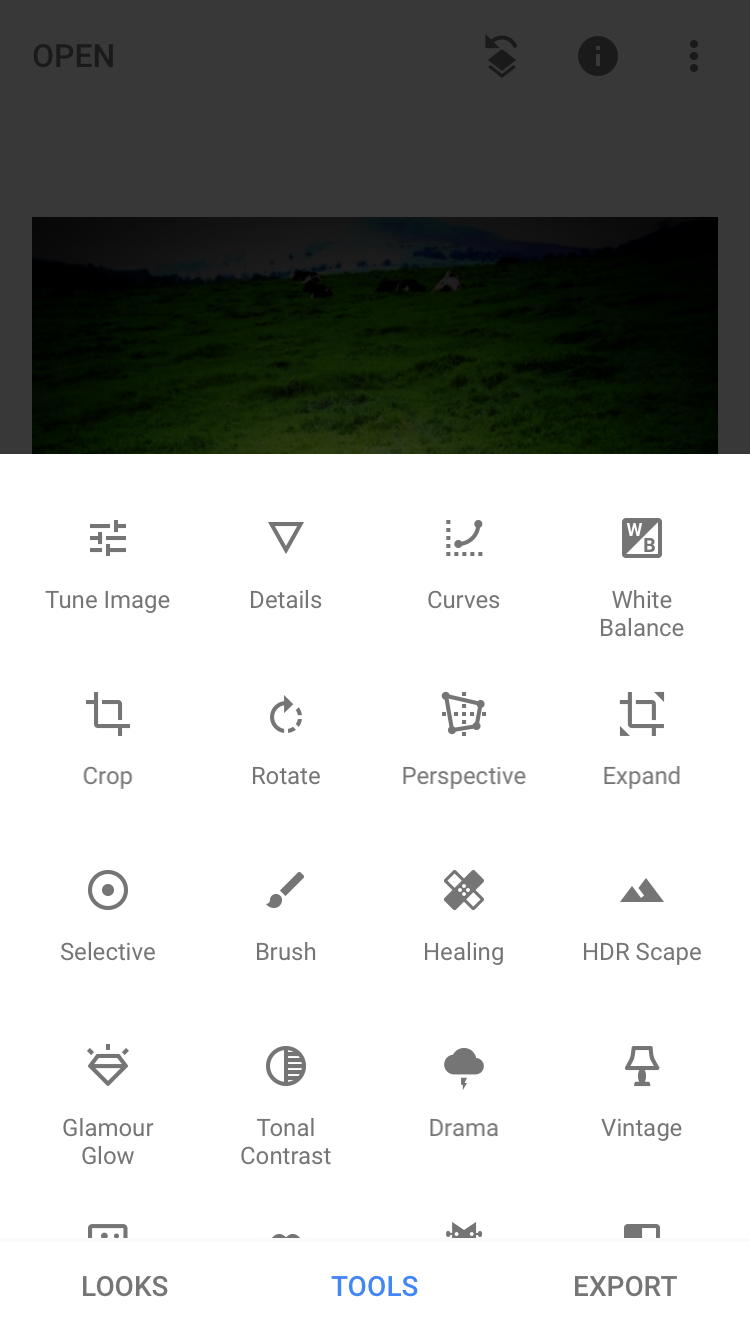Open the Tune Image tool
This screenshot has width=750, height=1334.
tap(108, 566)
